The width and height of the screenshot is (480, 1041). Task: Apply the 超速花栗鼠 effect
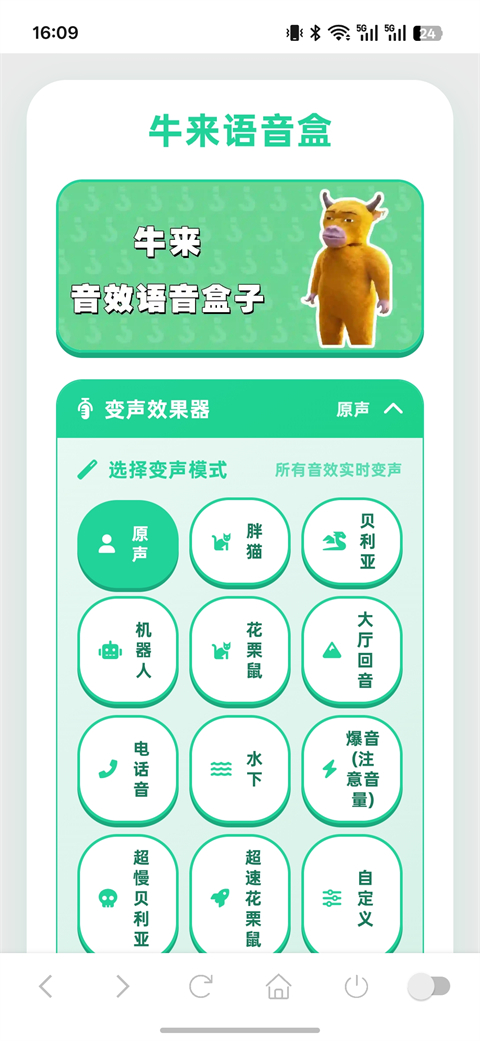tap(240, 895)
